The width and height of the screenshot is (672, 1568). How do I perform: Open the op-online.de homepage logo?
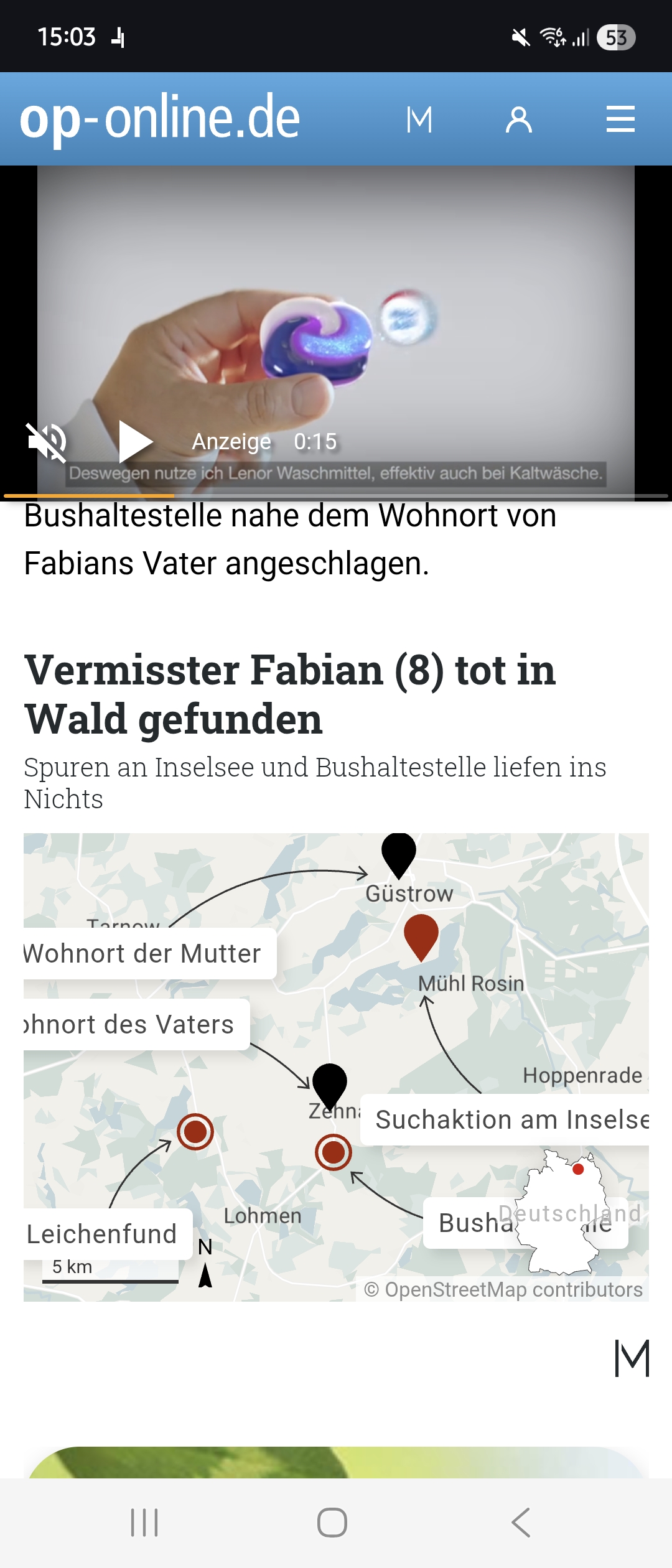pyautogui.click(x=159, y=118)
